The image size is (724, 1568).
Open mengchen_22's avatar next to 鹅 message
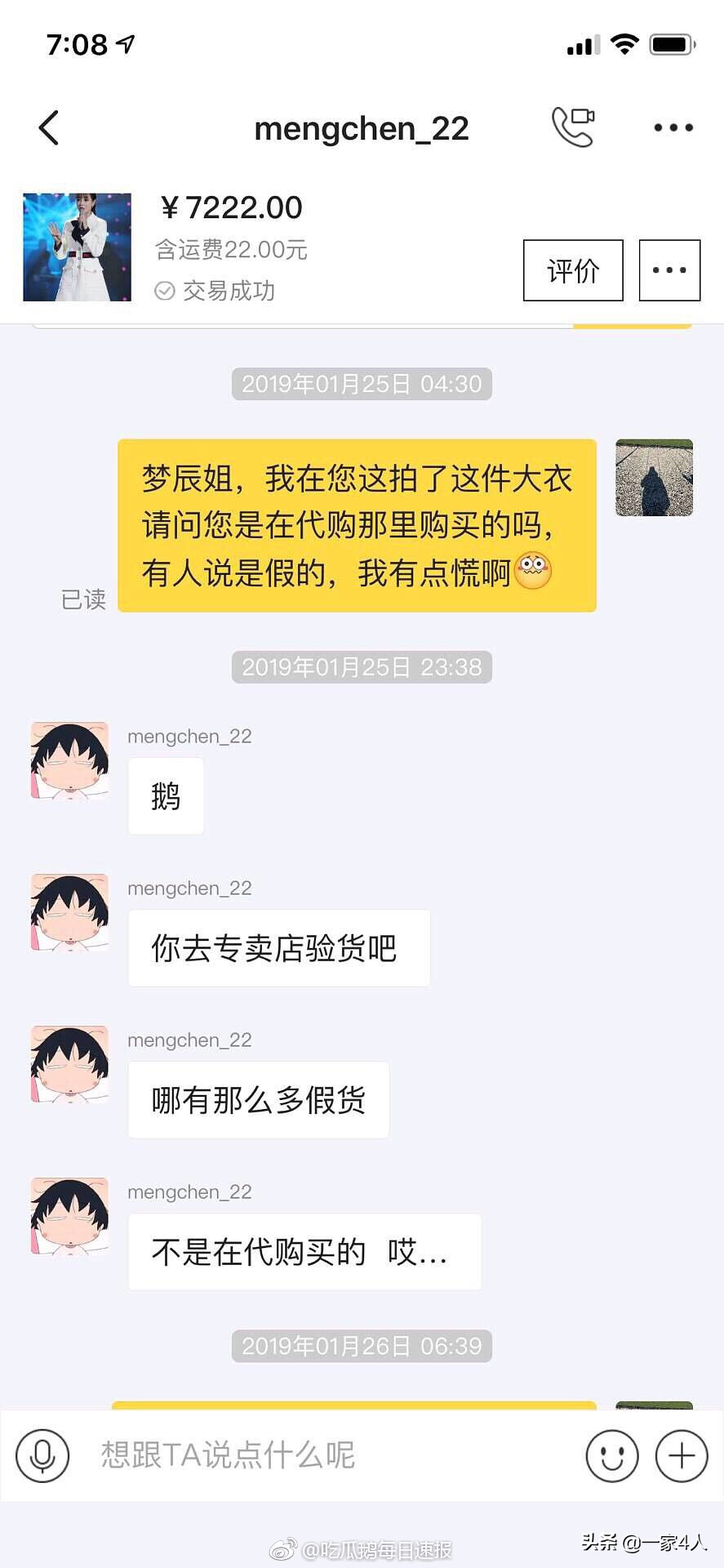point(69,760)
